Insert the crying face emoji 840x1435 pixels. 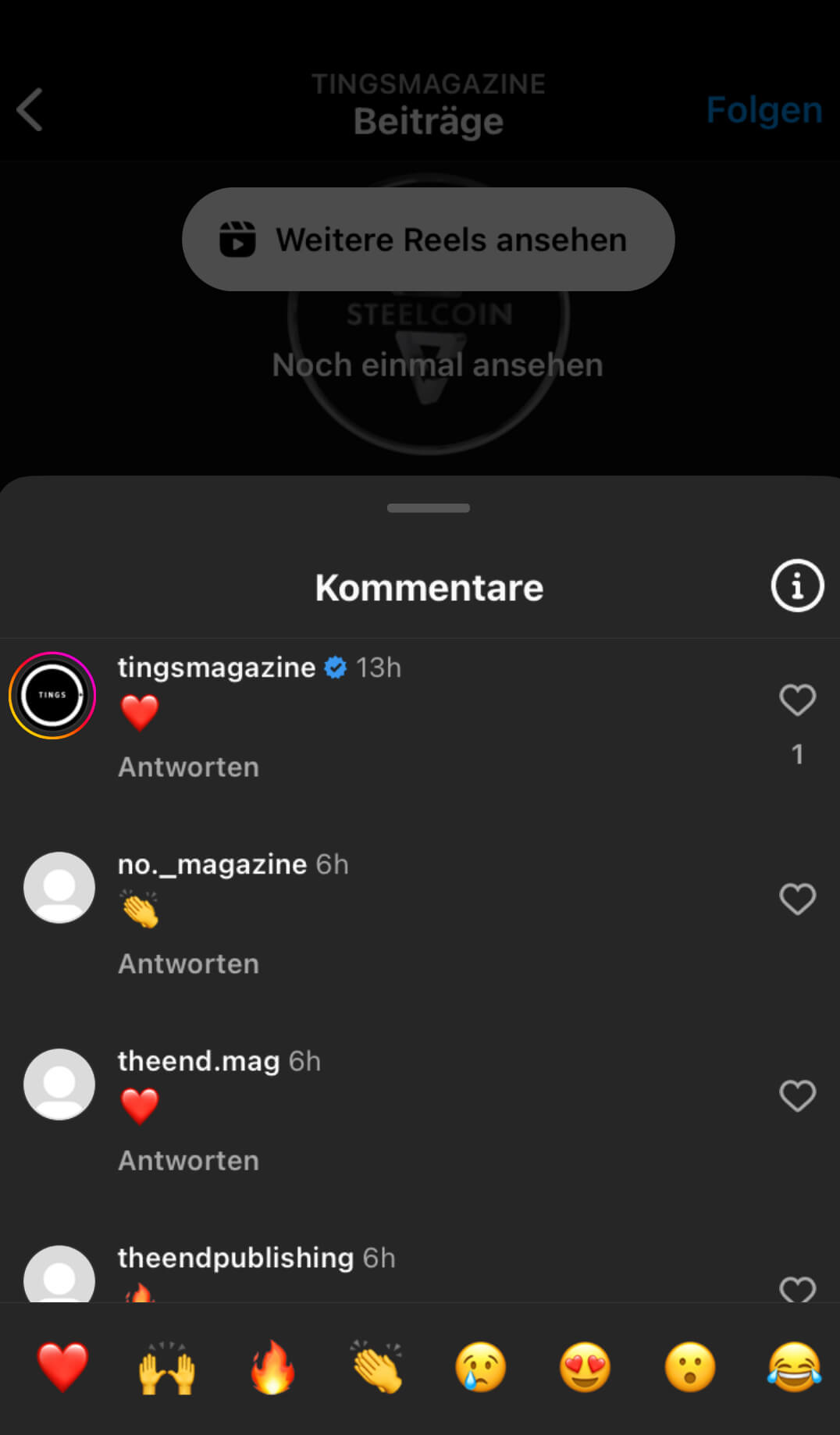[x=481, y=1367]
